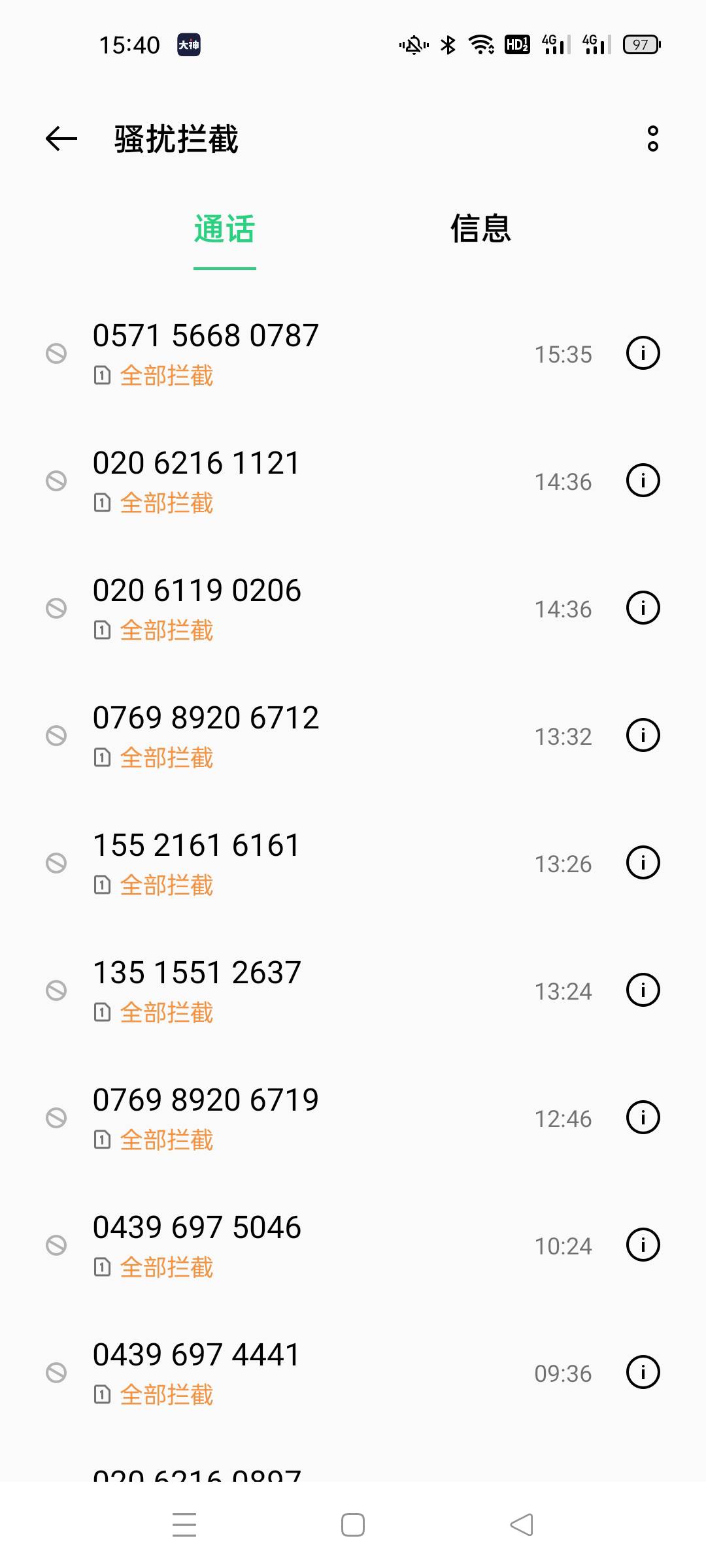706x1568 pixels.
Task: Switch to the 信息 tab
Action: tap(480, 229)
